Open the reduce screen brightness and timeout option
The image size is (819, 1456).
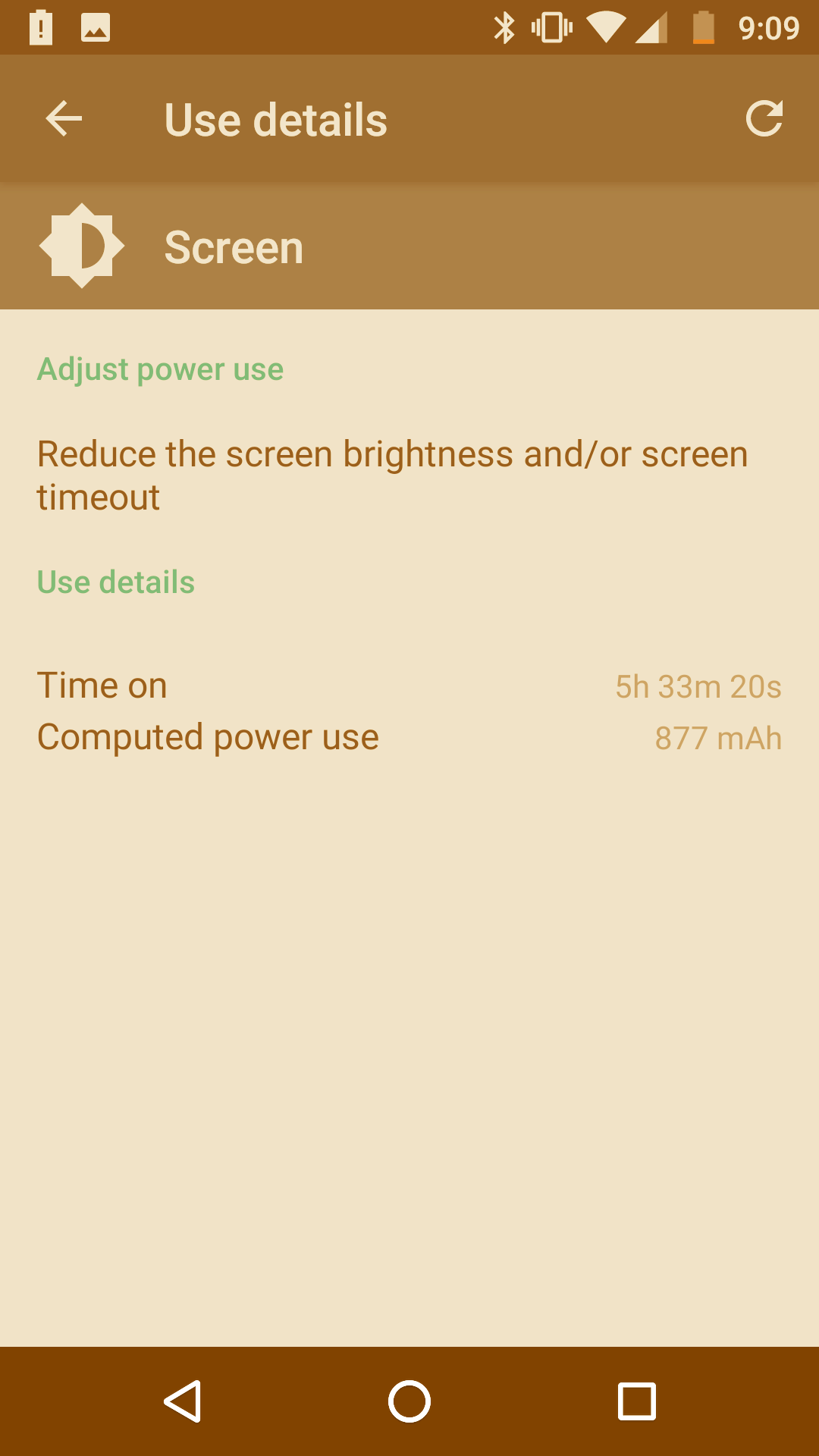tap(393, 475)
